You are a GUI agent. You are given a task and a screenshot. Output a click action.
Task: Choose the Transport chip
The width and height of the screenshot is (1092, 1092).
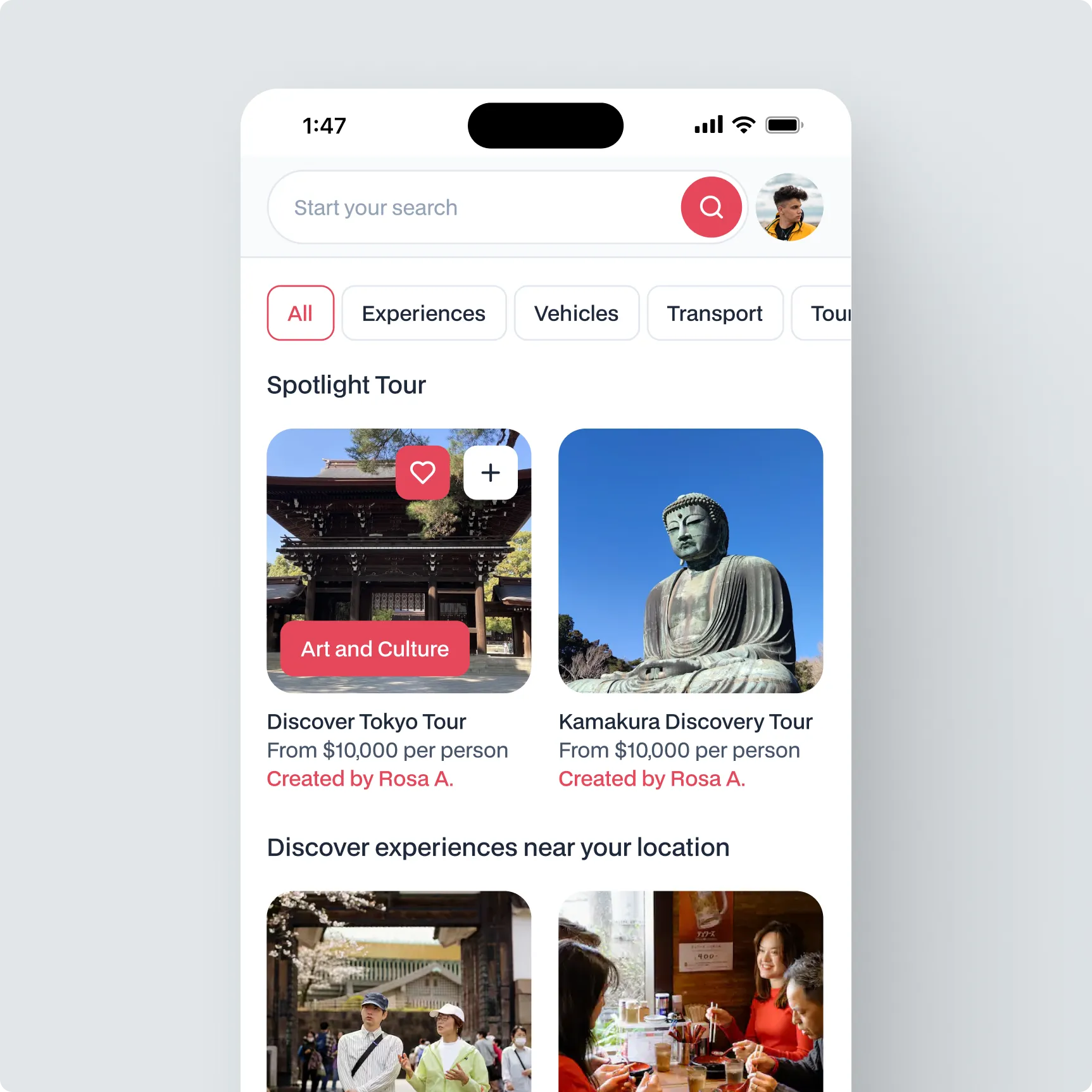tap(715, 313)
